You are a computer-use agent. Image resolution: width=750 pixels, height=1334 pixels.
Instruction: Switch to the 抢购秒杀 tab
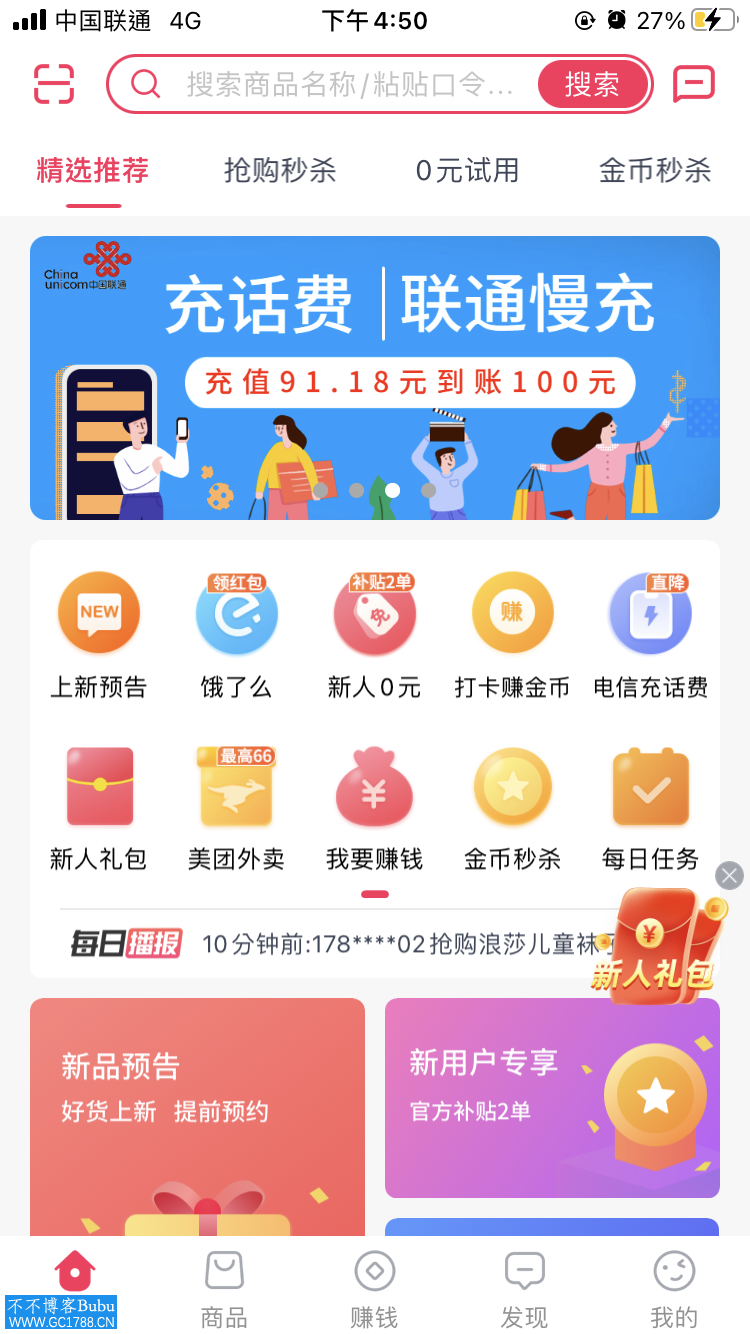pos(280,171)
